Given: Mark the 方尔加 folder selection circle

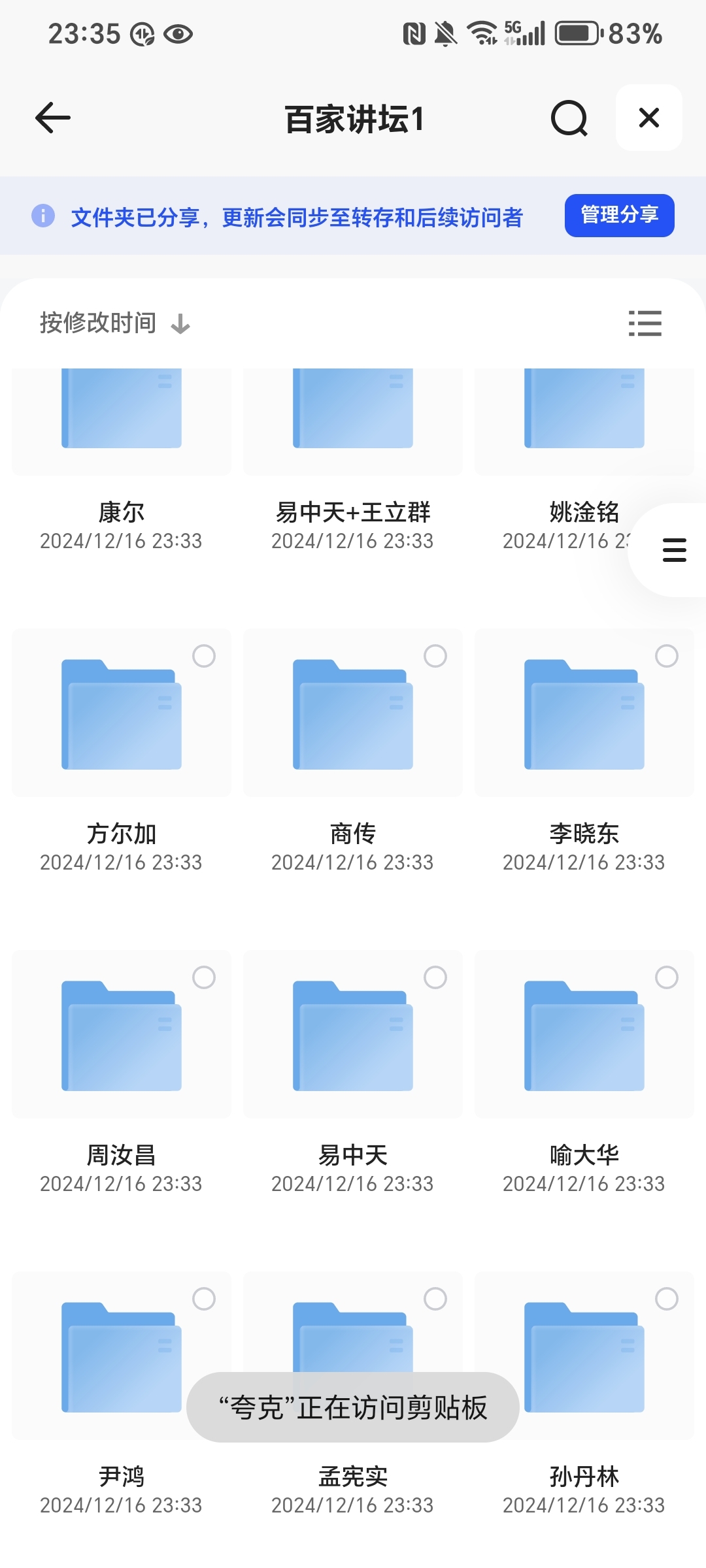Looking at the screenshot, I should [204, 656].
